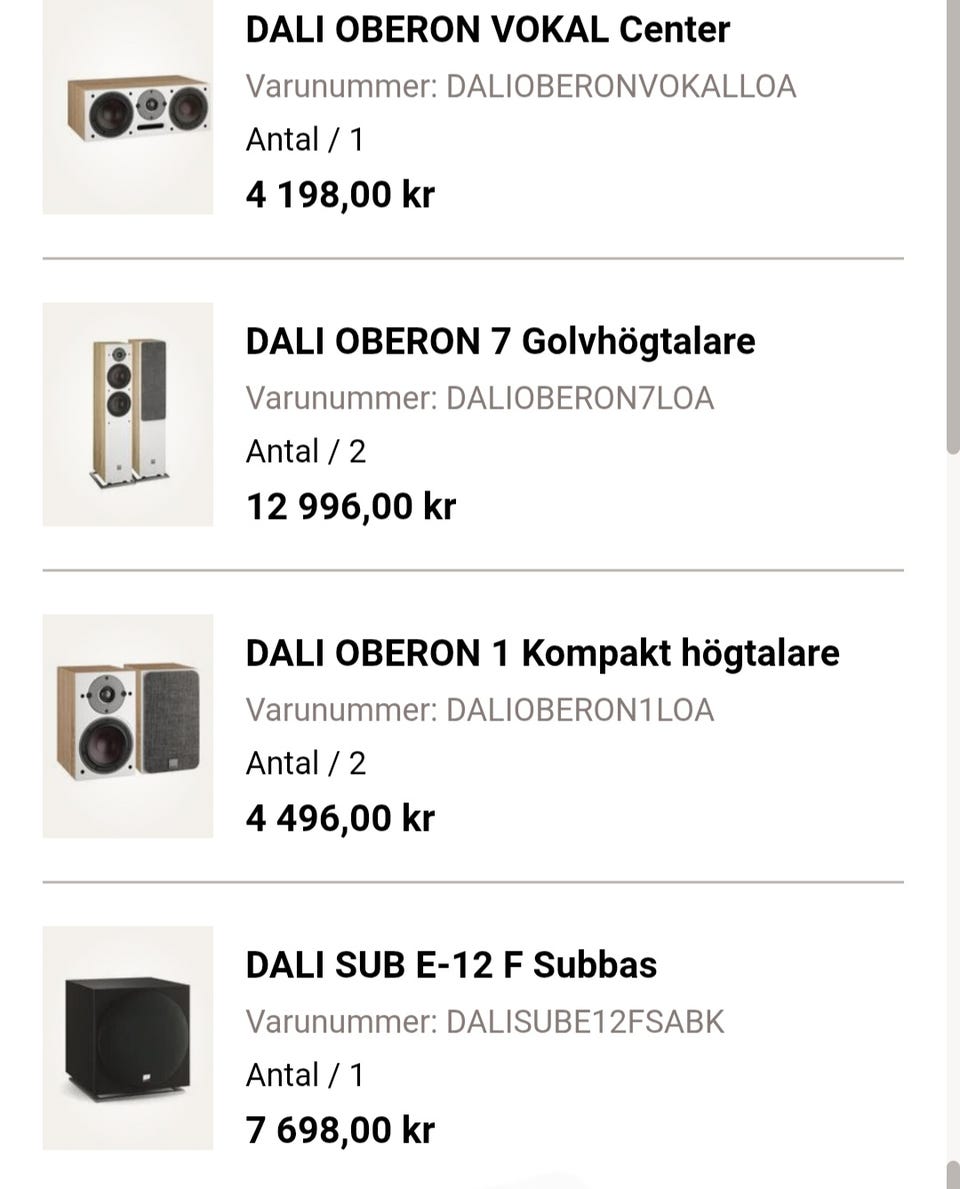The width and height of the screenshot is (960, 1189).
Task: Click the OBERON 7 floor speaker thumbnail
Action: [x=128, y=413]
